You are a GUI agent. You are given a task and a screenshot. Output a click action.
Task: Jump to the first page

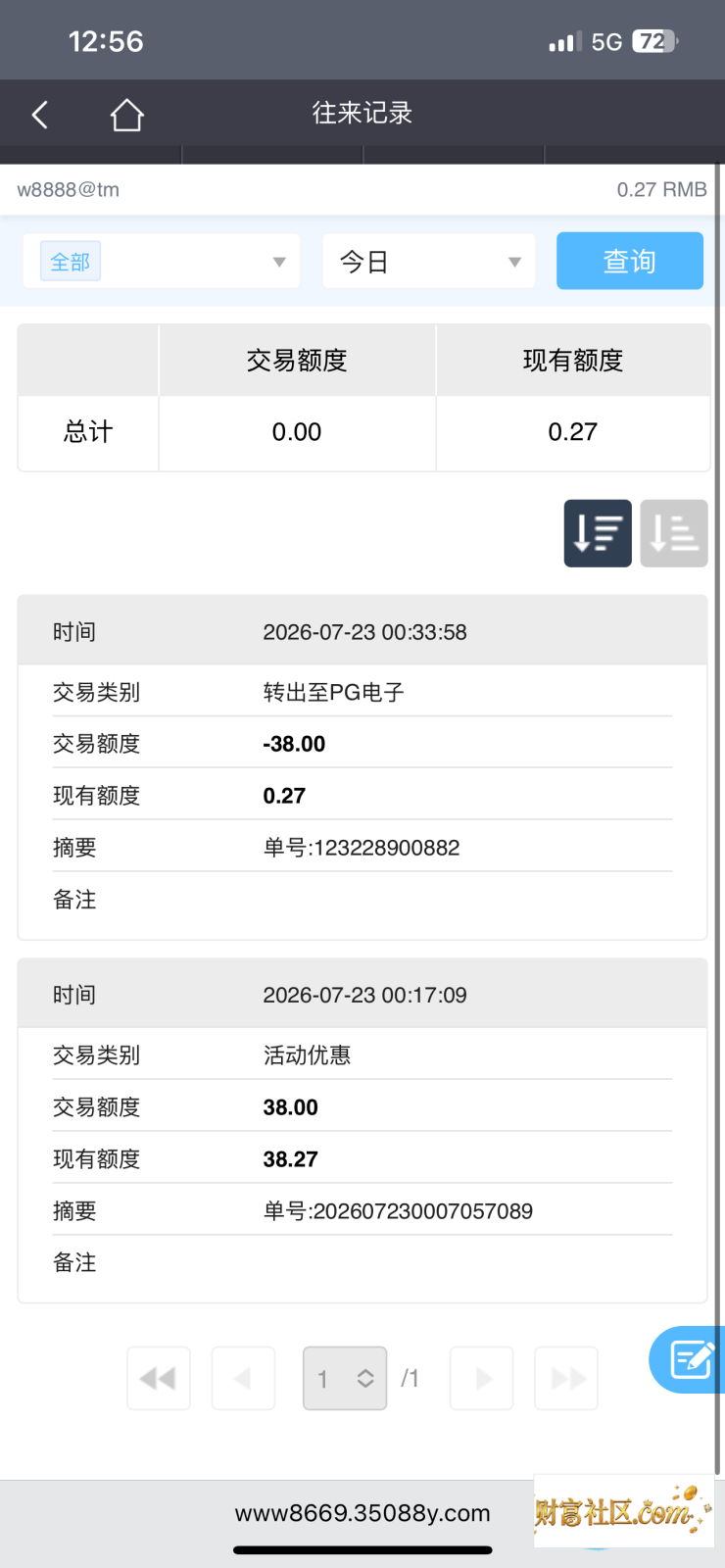click(159, 1378)
